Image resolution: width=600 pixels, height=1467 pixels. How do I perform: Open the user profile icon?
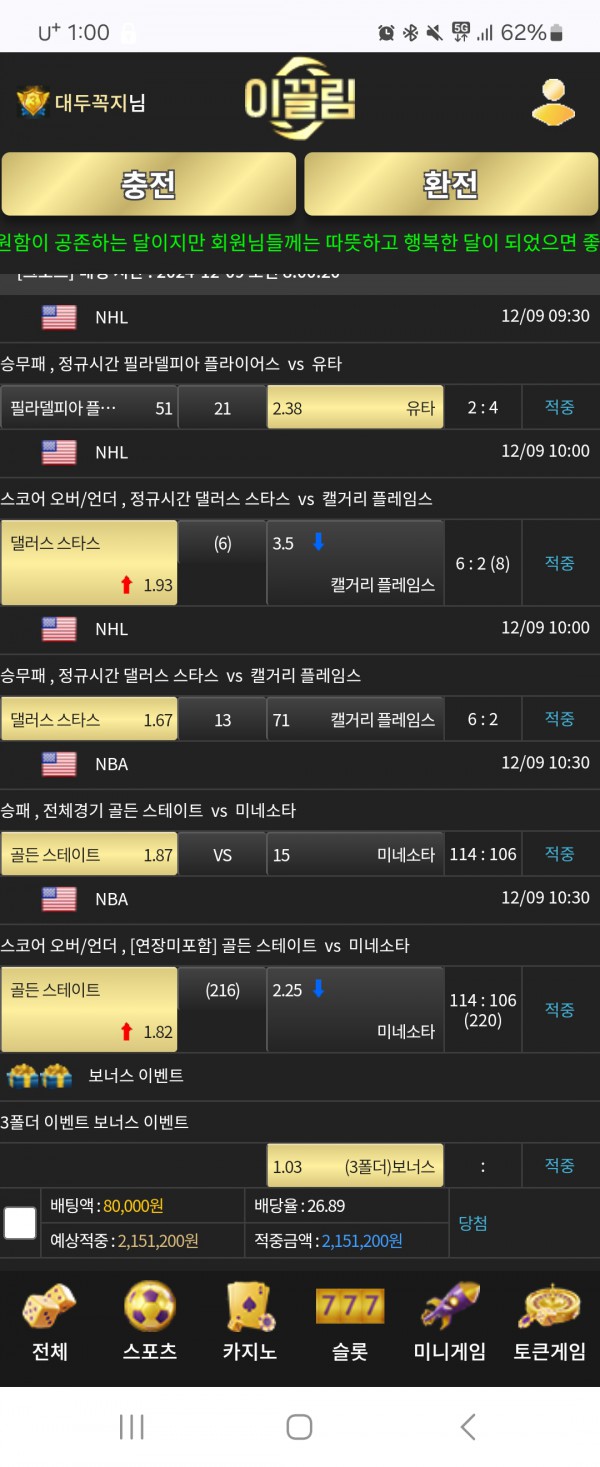point(553,102)
